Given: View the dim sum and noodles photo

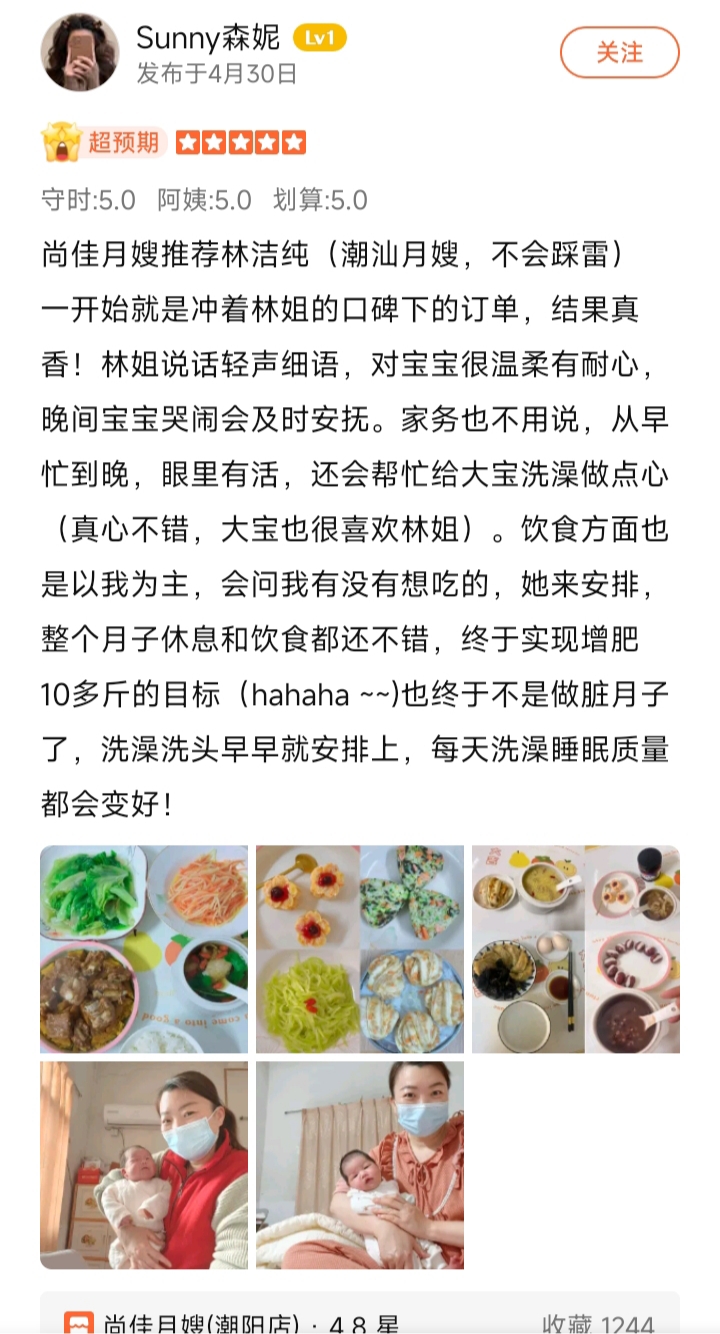Looking at the screenshot, I should (360, 949).
